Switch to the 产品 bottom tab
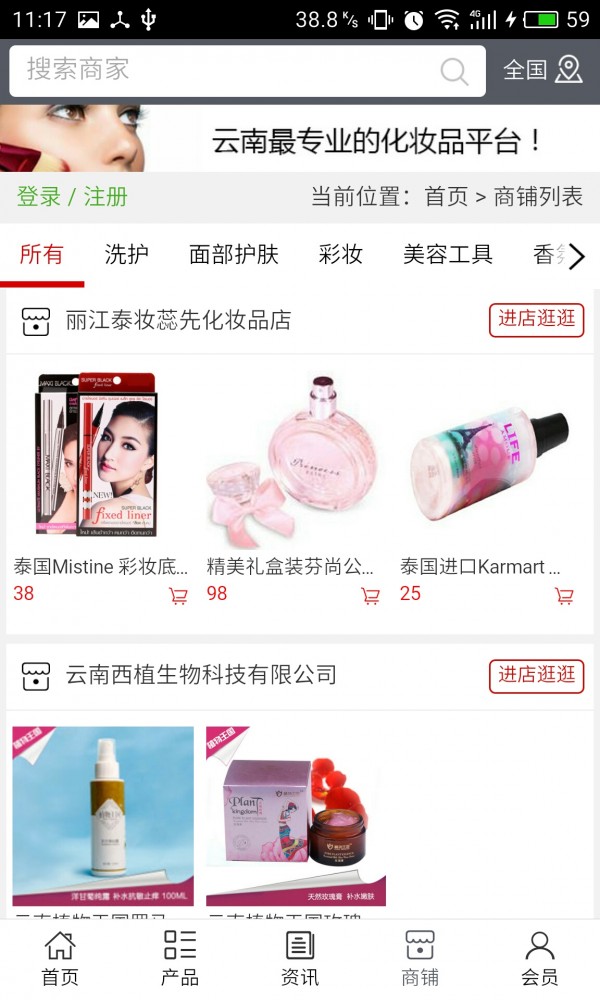The height and width of the screenshot is (1000, 600). click(x=180, y=958)
